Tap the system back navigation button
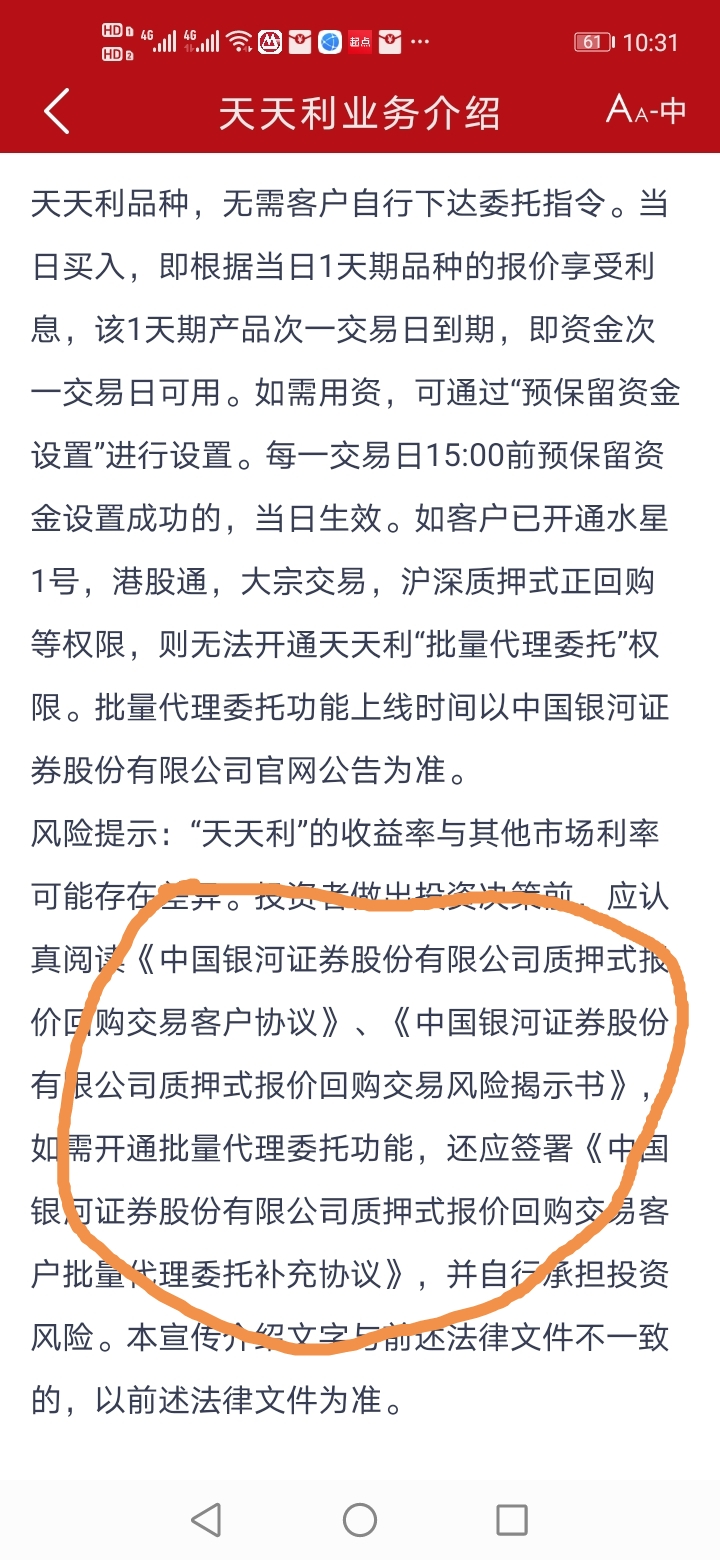 (x=206, y=1520)
